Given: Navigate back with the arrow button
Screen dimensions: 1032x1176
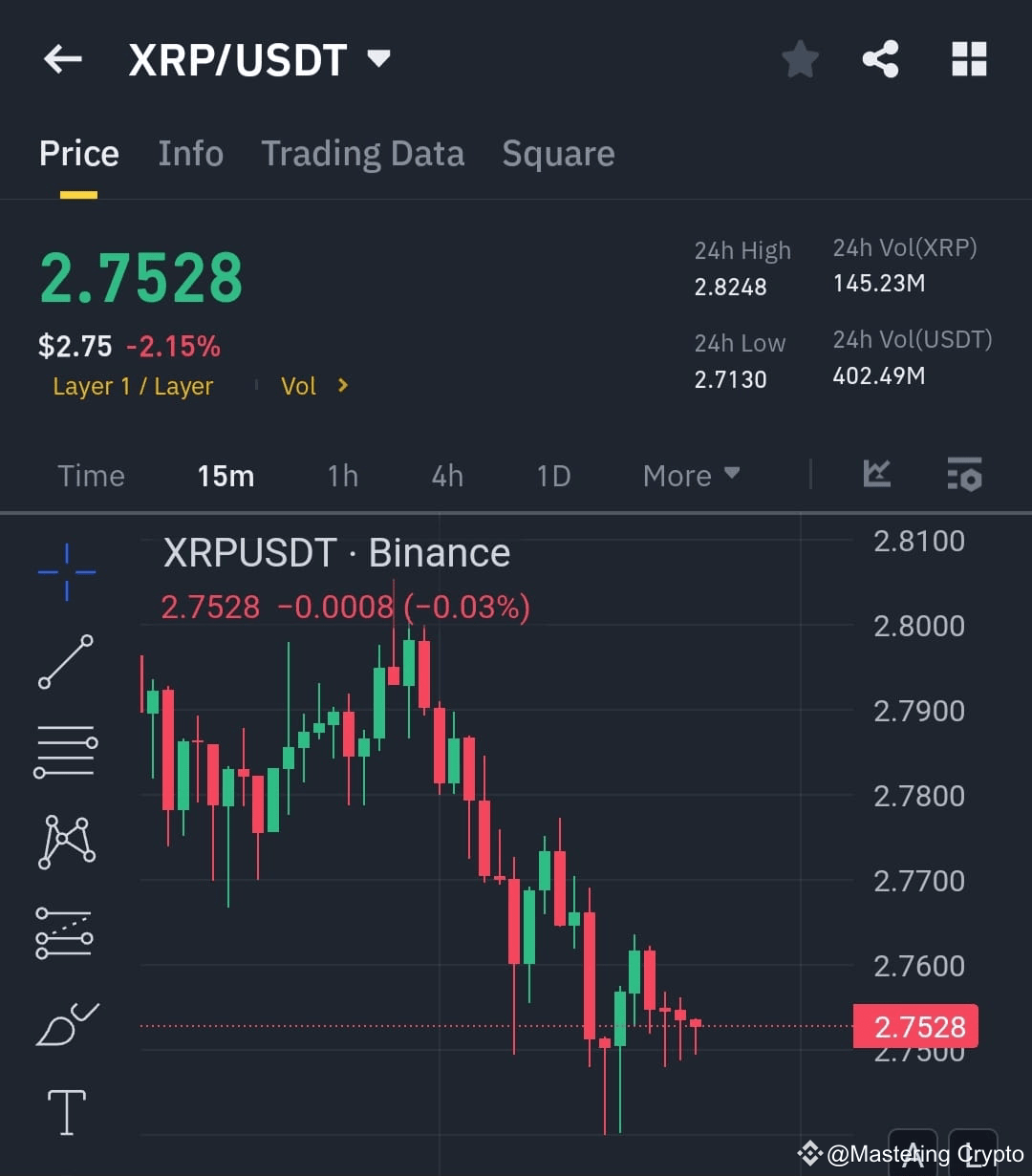Looking at the screenshot, I should pos(62,58).
